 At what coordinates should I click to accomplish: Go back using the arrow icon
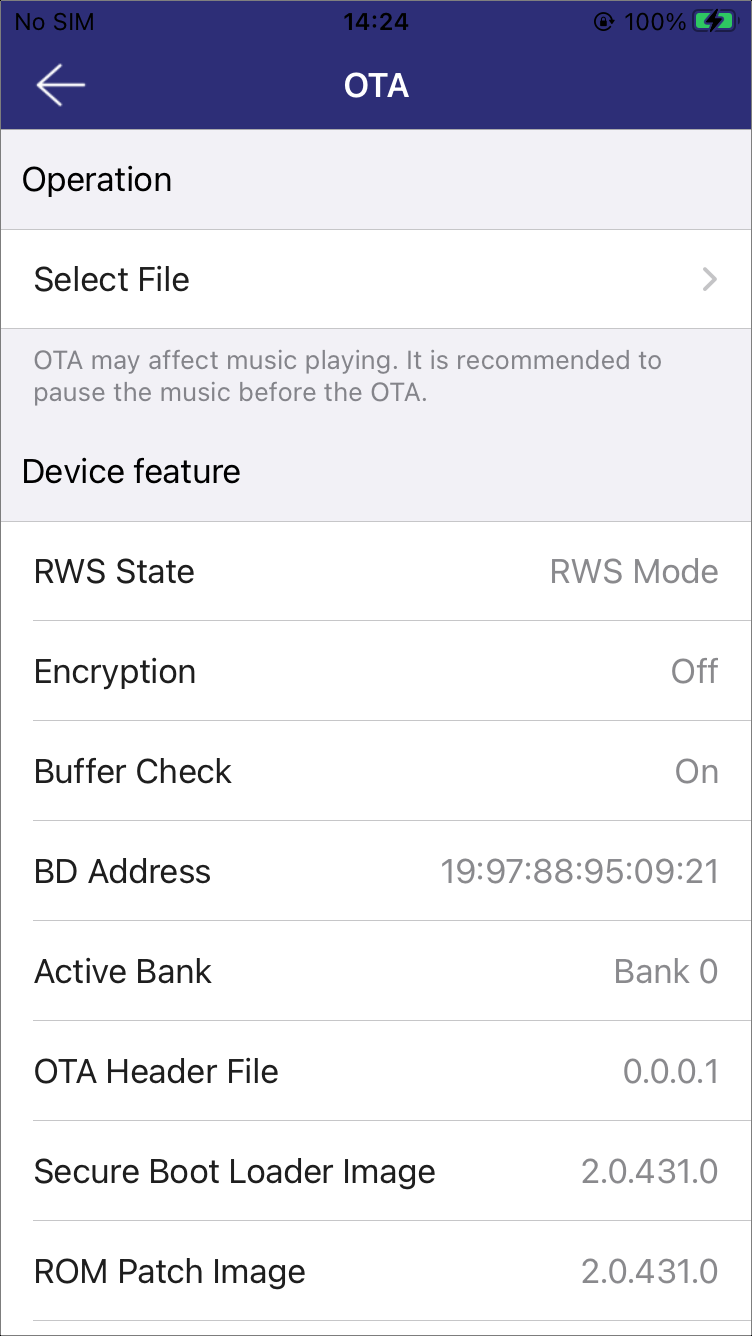point(60,86)
